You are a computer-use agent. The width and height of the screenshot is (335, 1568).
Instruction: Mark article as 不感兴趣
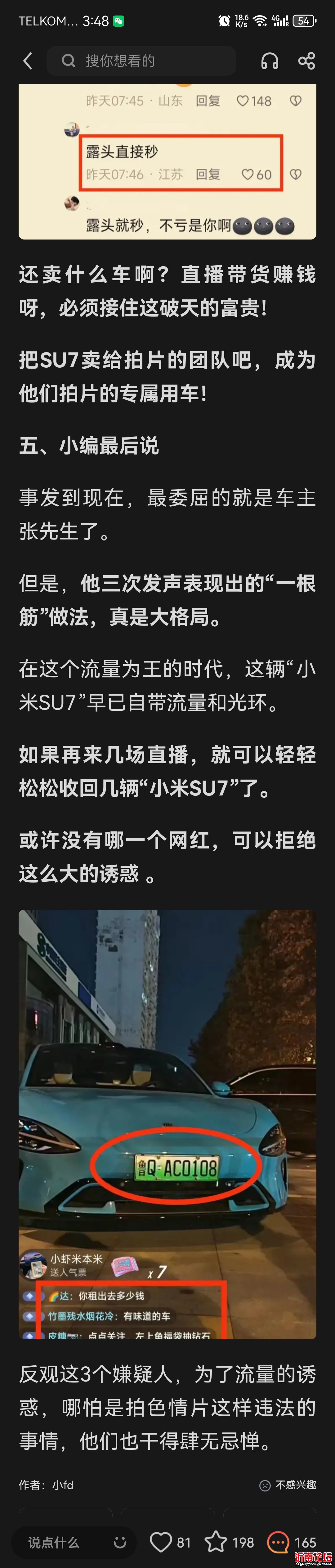pyautogui.click(x=289, y=1485)
